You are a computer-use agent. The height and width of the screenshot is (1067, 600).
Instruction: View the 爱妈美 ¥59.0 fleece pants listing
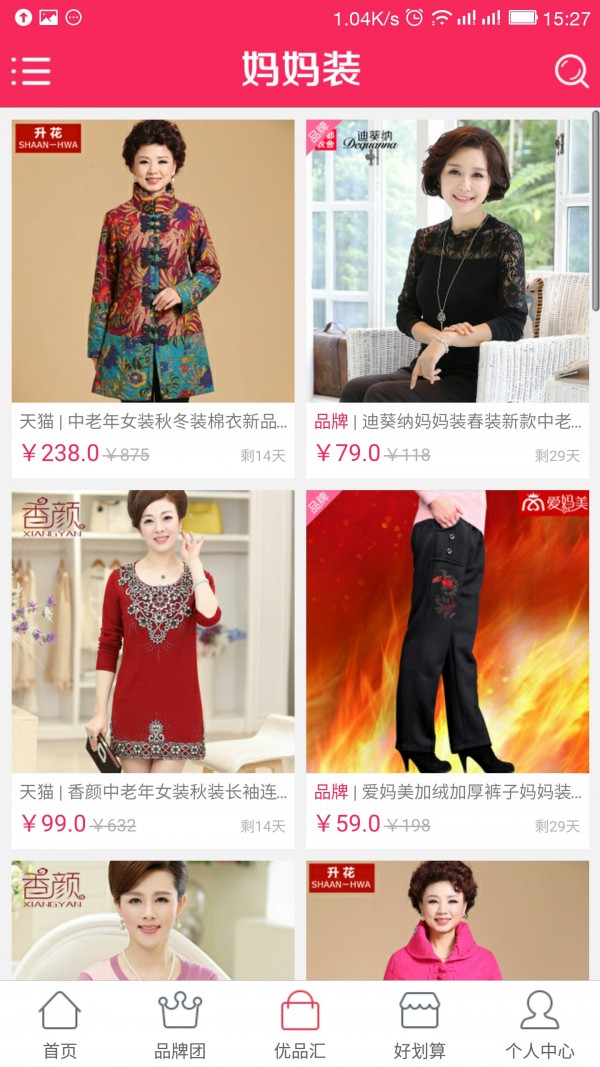(x=447, y=632)
